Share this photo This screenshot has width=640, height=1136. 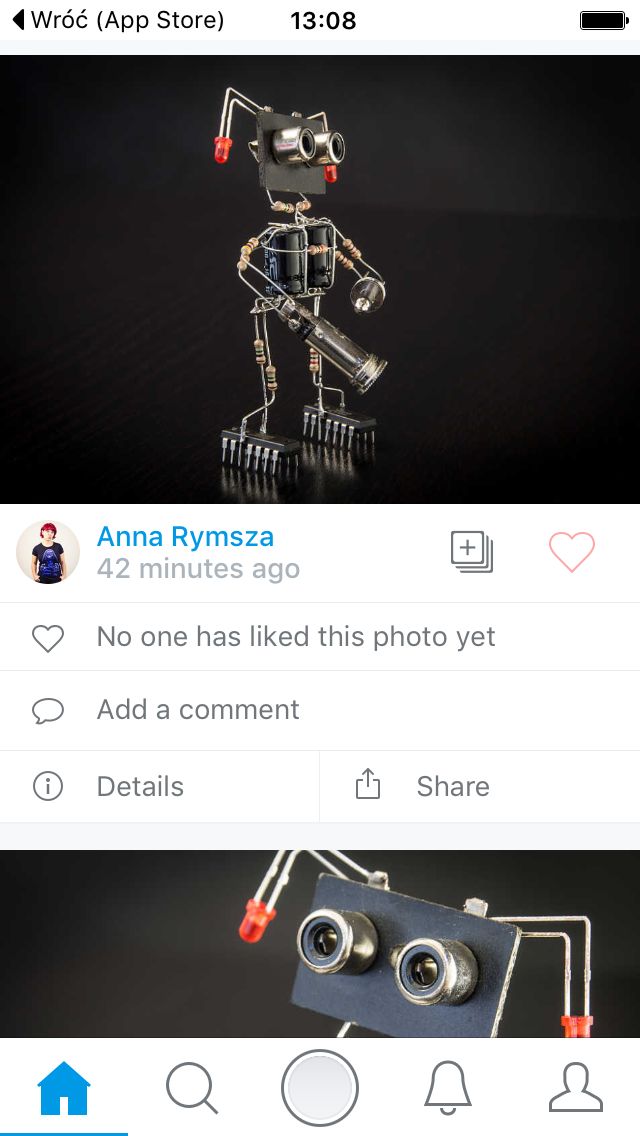tap(480, 786)
